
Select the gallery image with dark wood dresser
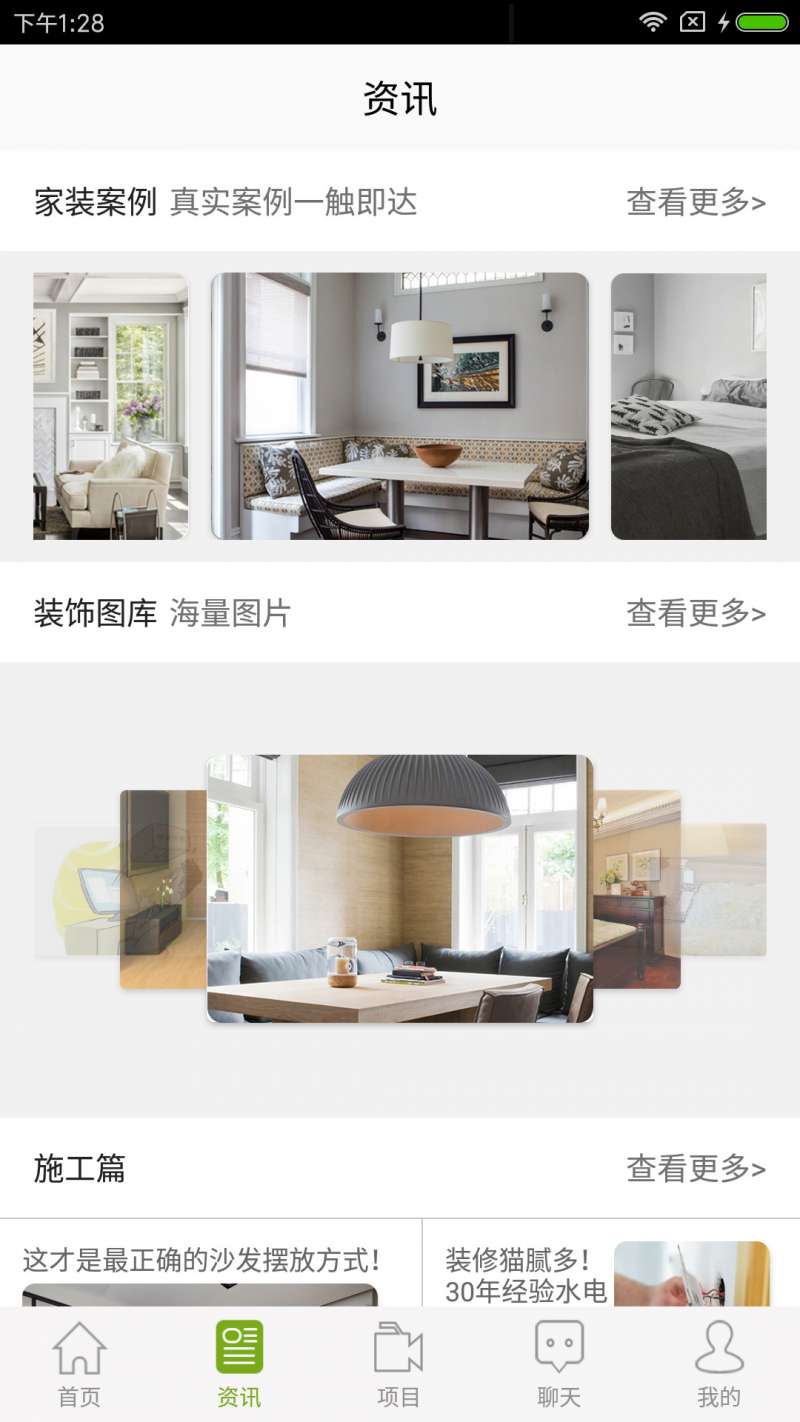[637, 890]
